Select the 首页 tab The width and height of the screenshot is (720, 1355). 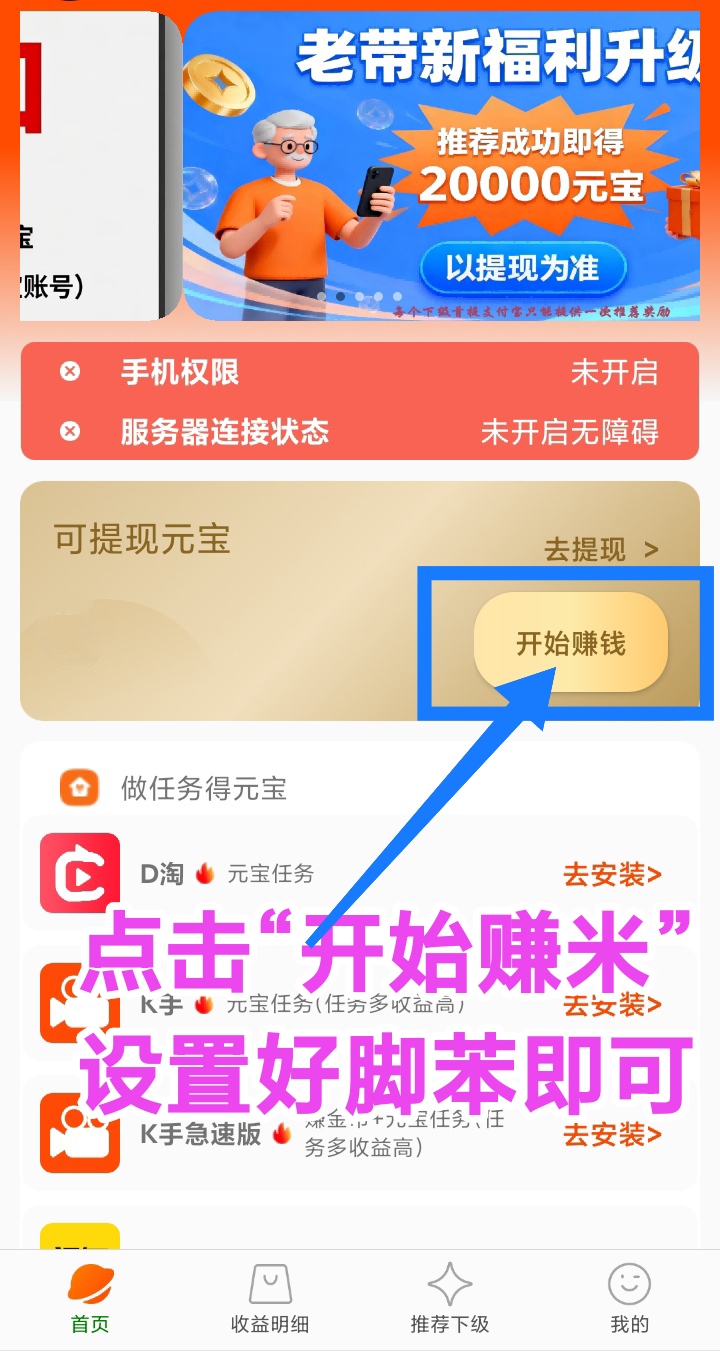click(90, 1300)
